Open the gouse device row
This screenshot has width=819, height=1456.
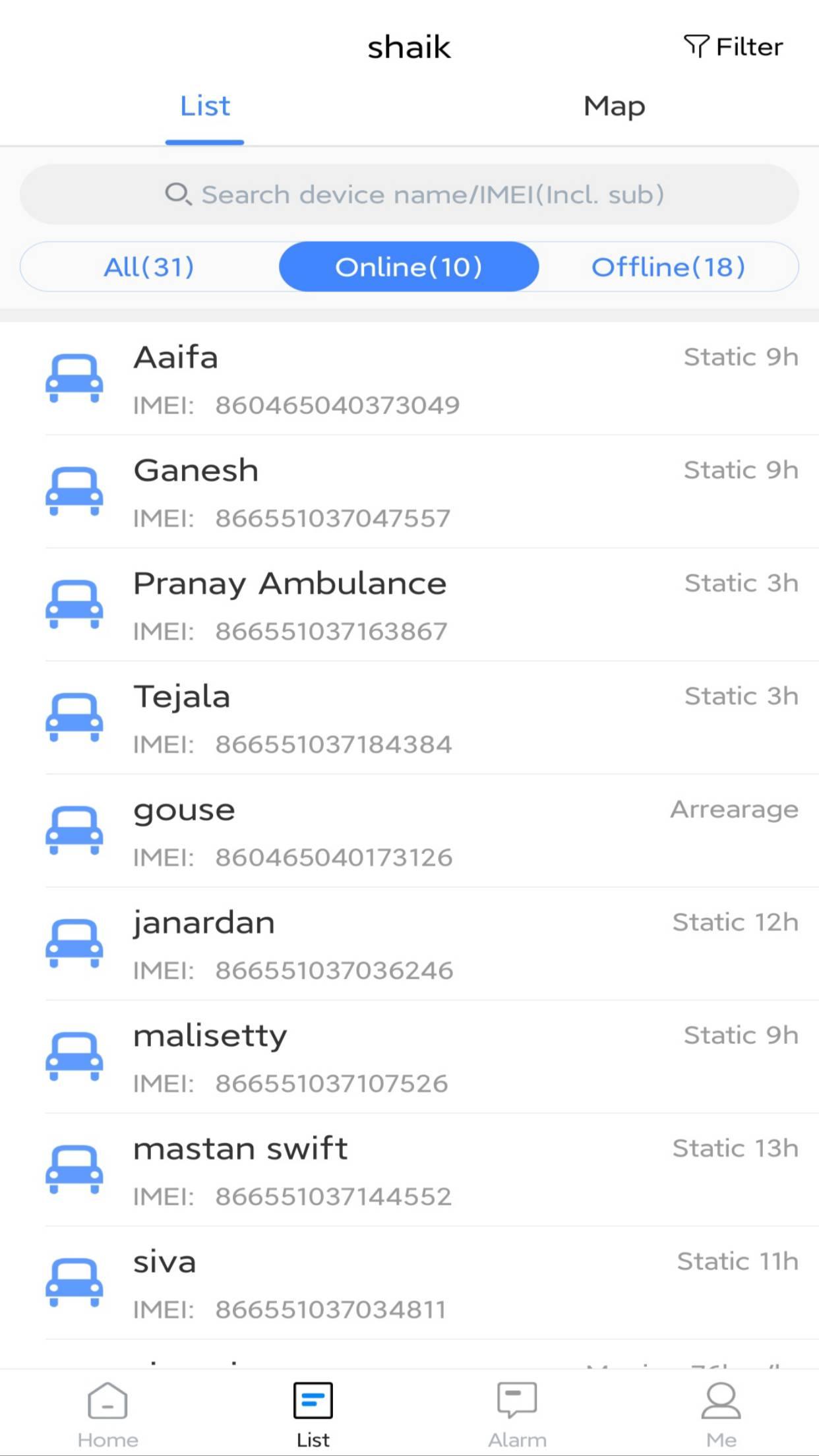pos(409,831)
